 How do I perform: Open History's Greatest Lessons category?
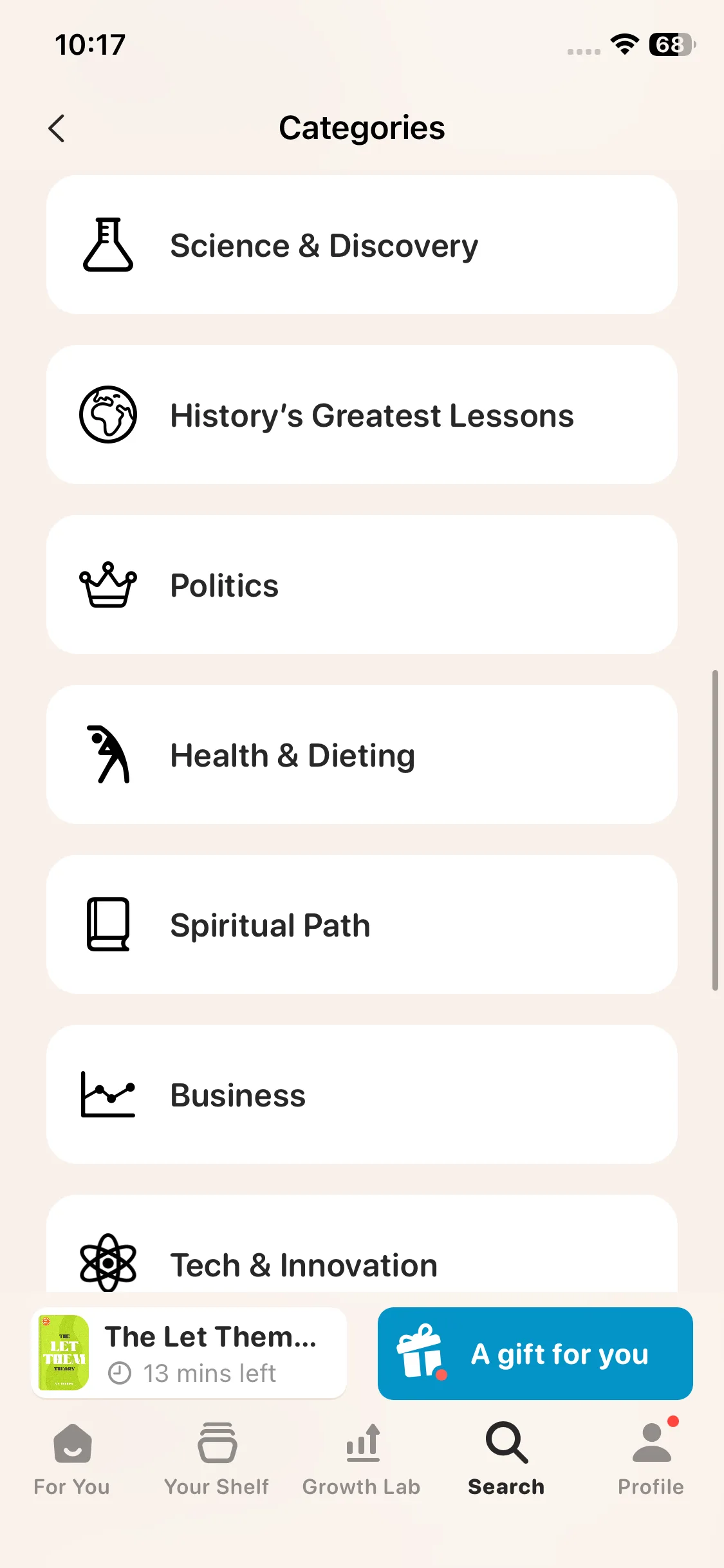tap(361, 415)
